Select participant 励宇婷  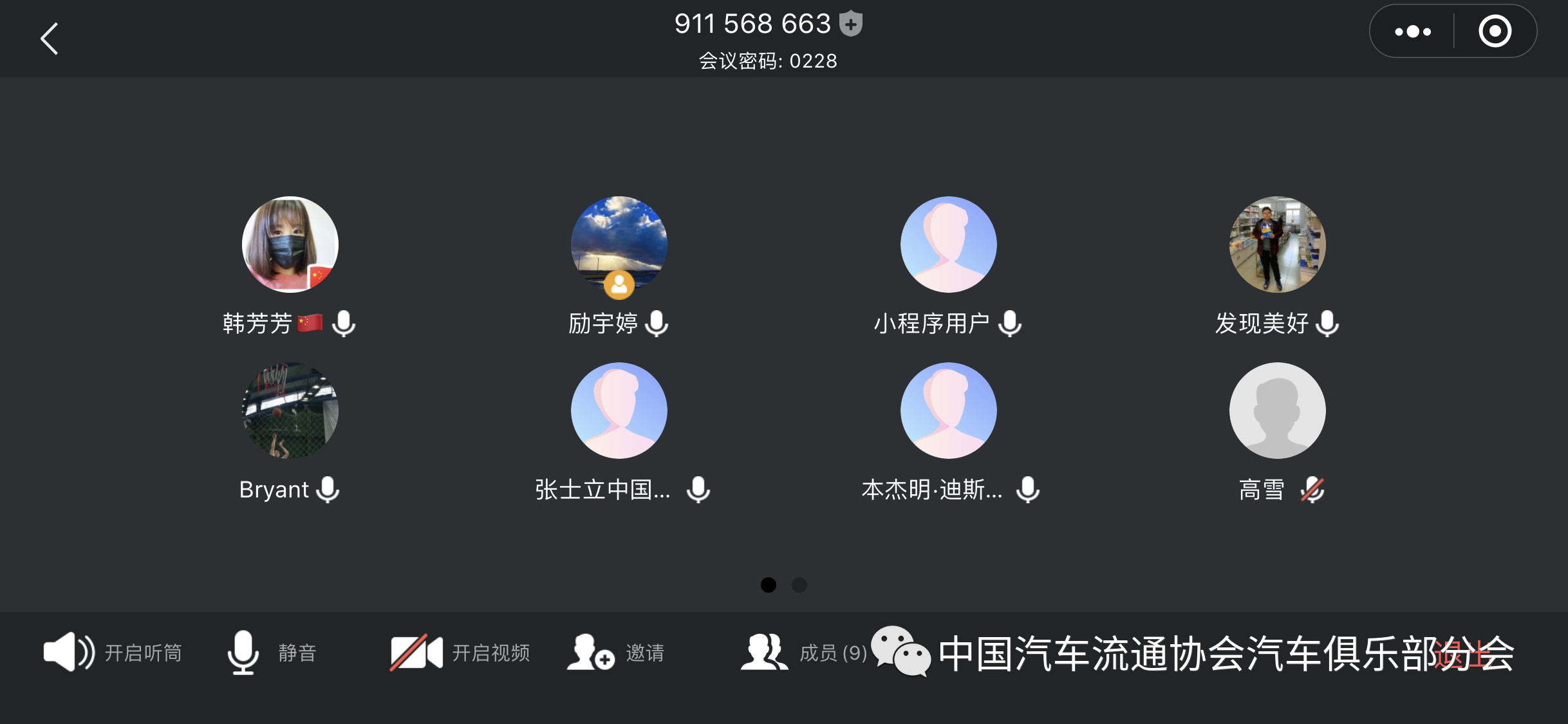[x=619, y=245]
